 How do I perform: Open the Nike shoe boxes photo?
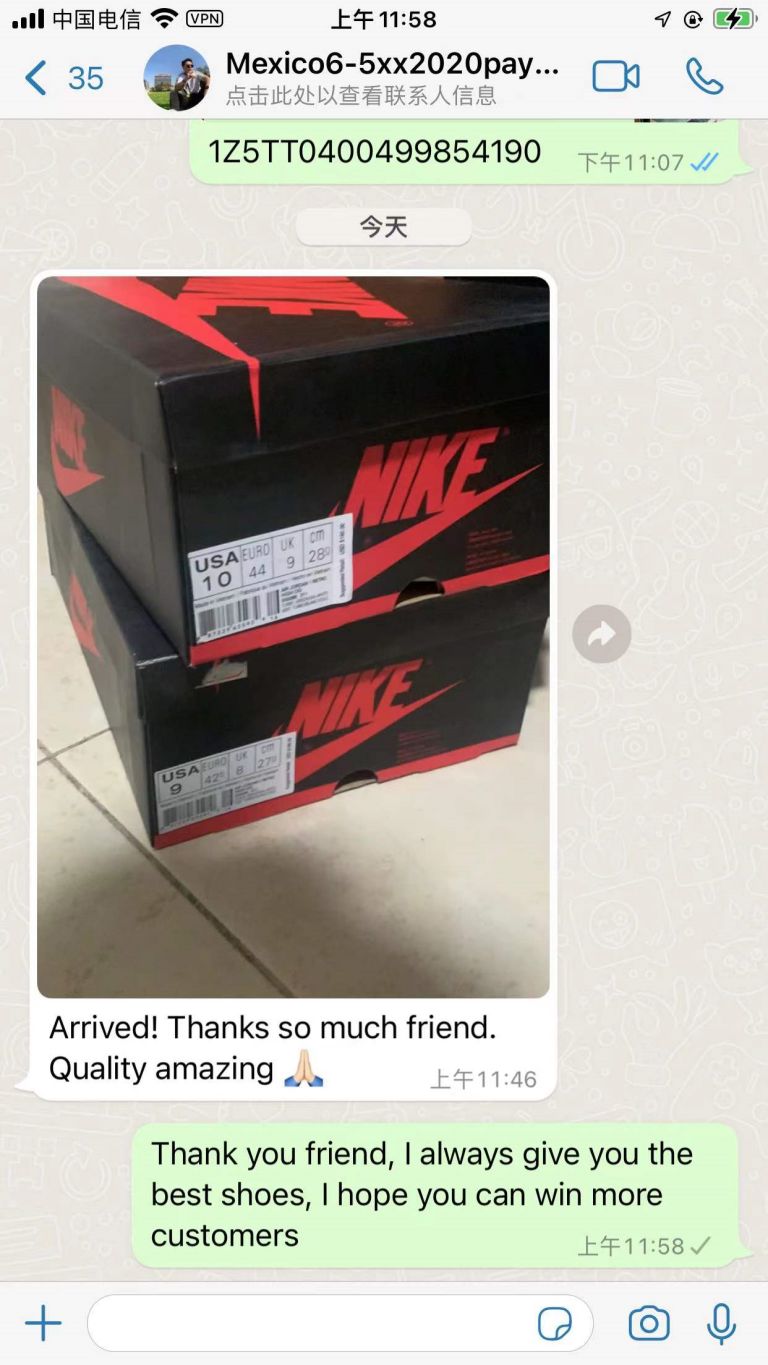[x=293, y=636]
